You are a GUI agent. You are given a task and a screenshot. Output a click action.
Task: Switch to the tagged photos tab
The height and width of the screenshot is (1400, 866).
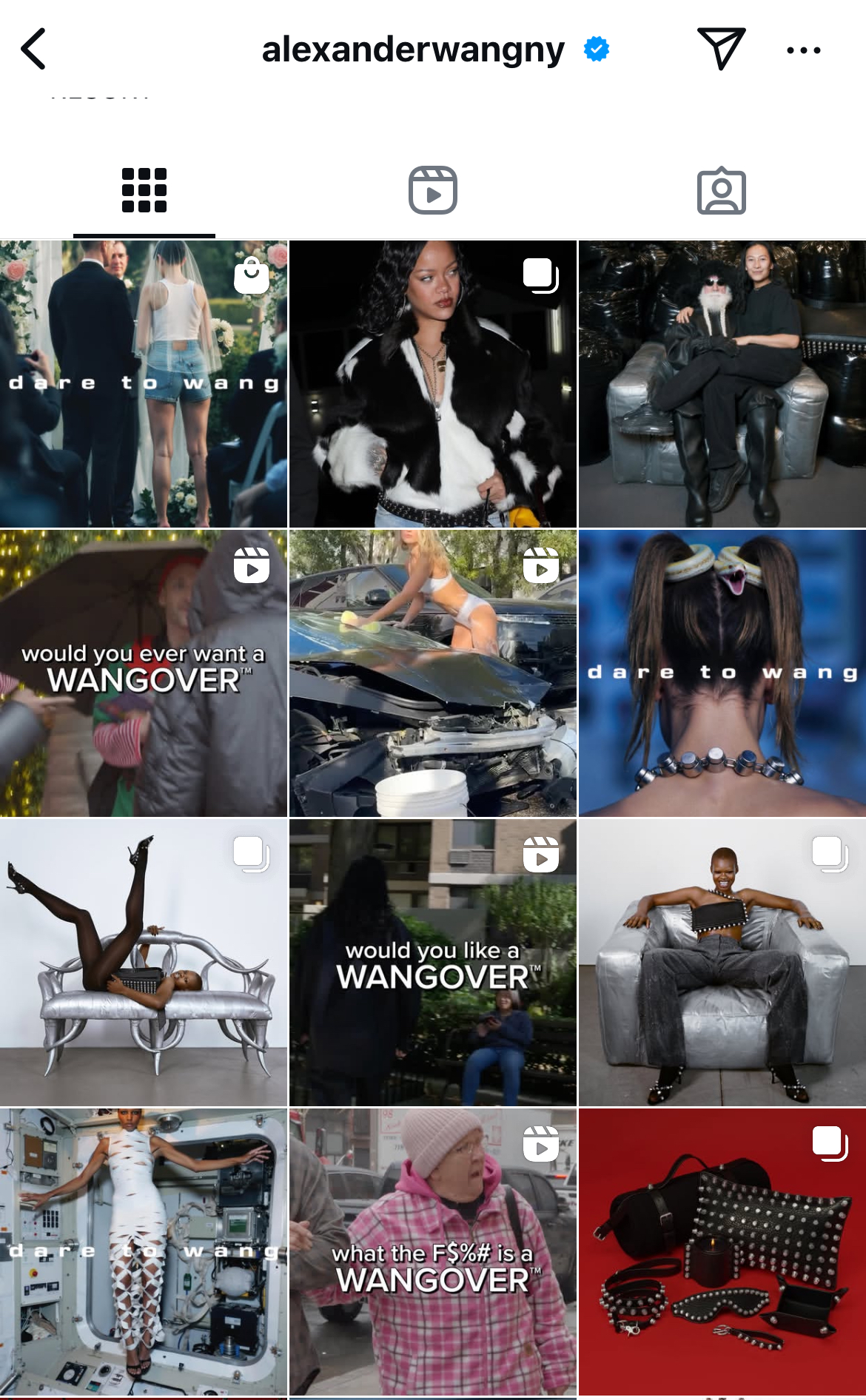pos(721,191)
